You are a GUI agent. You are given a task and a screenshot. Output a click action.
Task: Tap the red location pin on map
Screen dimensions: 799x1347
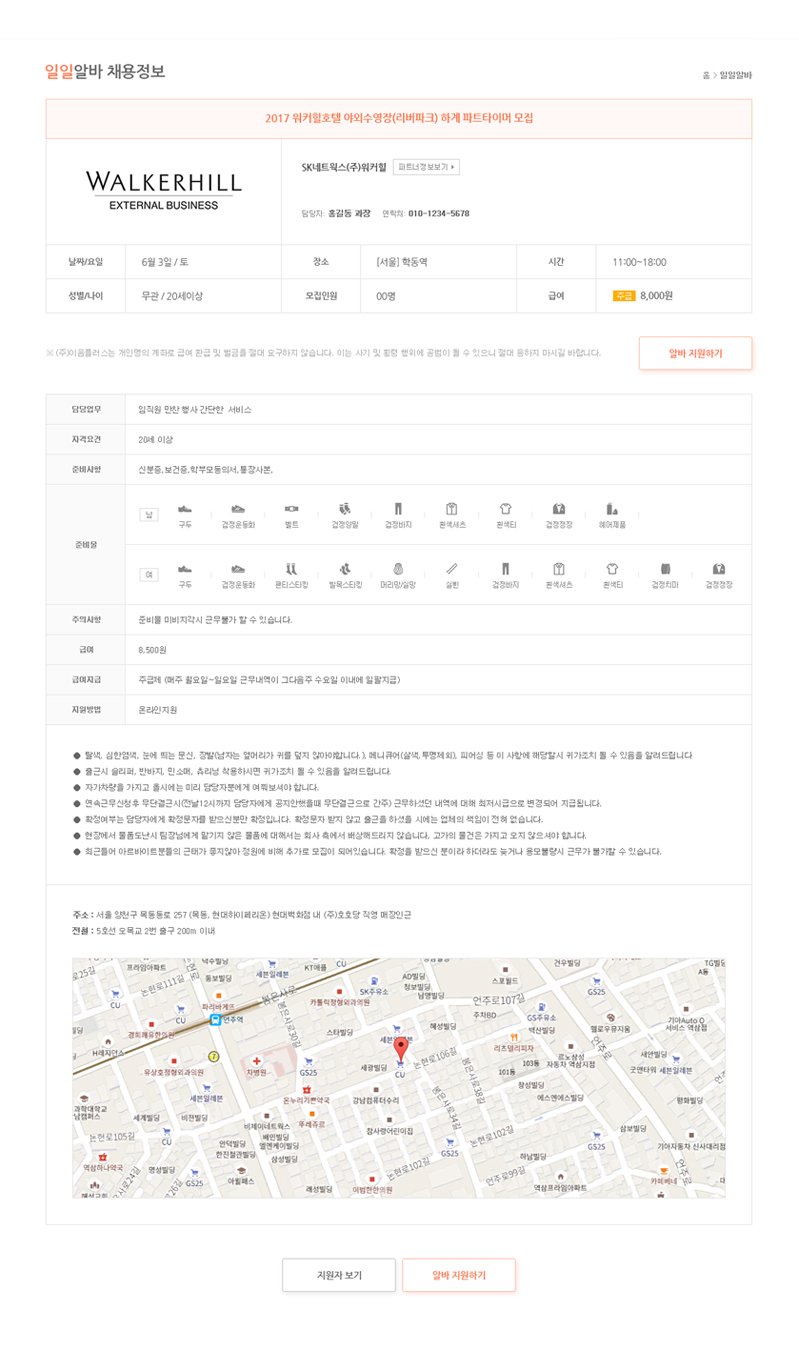tap(401, 1048)
